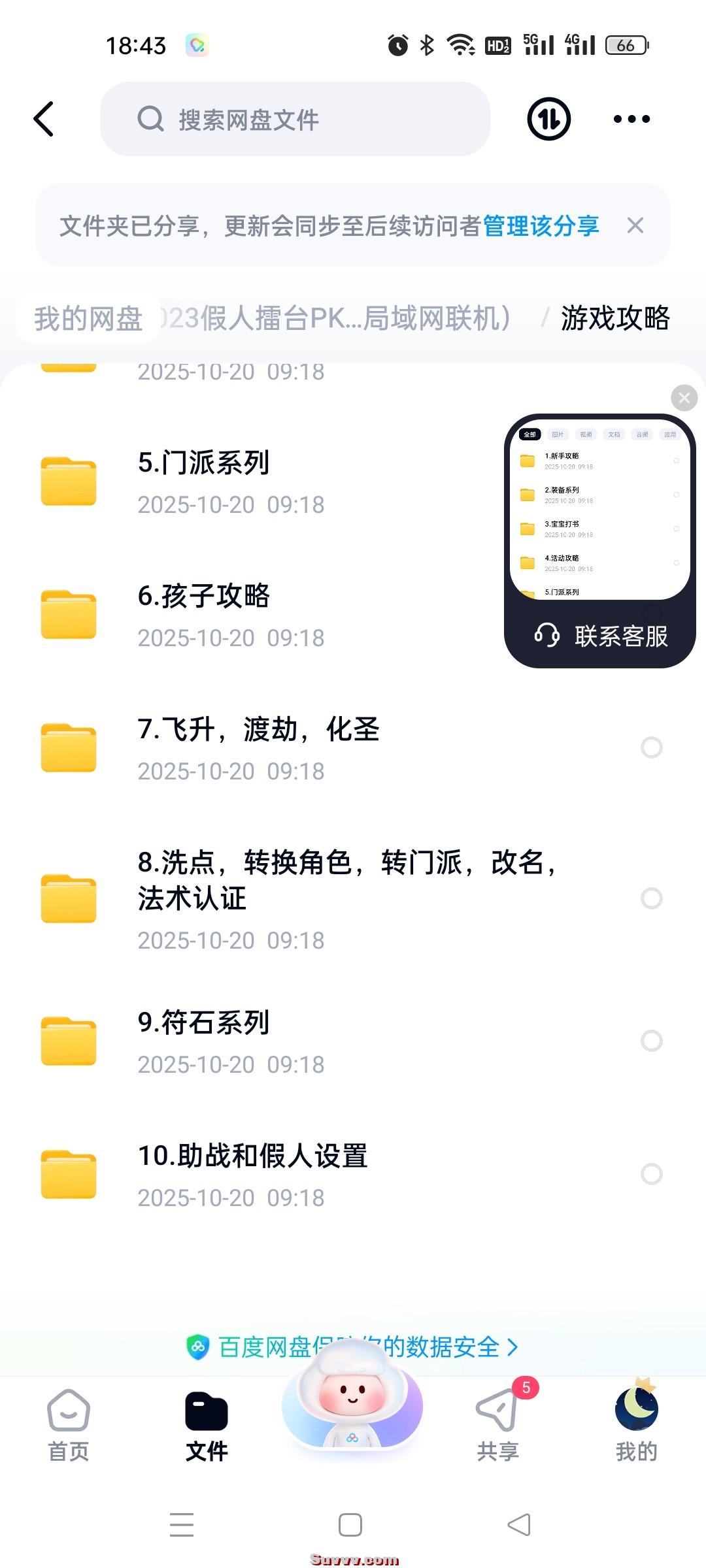
Task: Select the circle next to 7.飞升，渡劫，化圣
Action: (x=652, y=747)
